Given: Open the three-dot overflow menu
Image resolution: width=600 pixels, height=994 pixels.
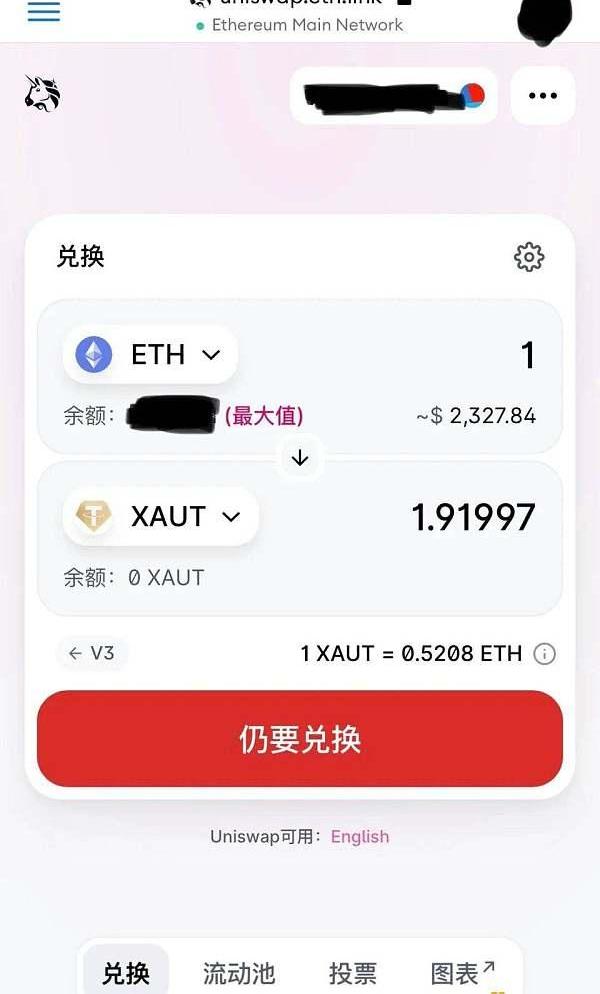Looking at the screenshot, I should pos(542,96).
